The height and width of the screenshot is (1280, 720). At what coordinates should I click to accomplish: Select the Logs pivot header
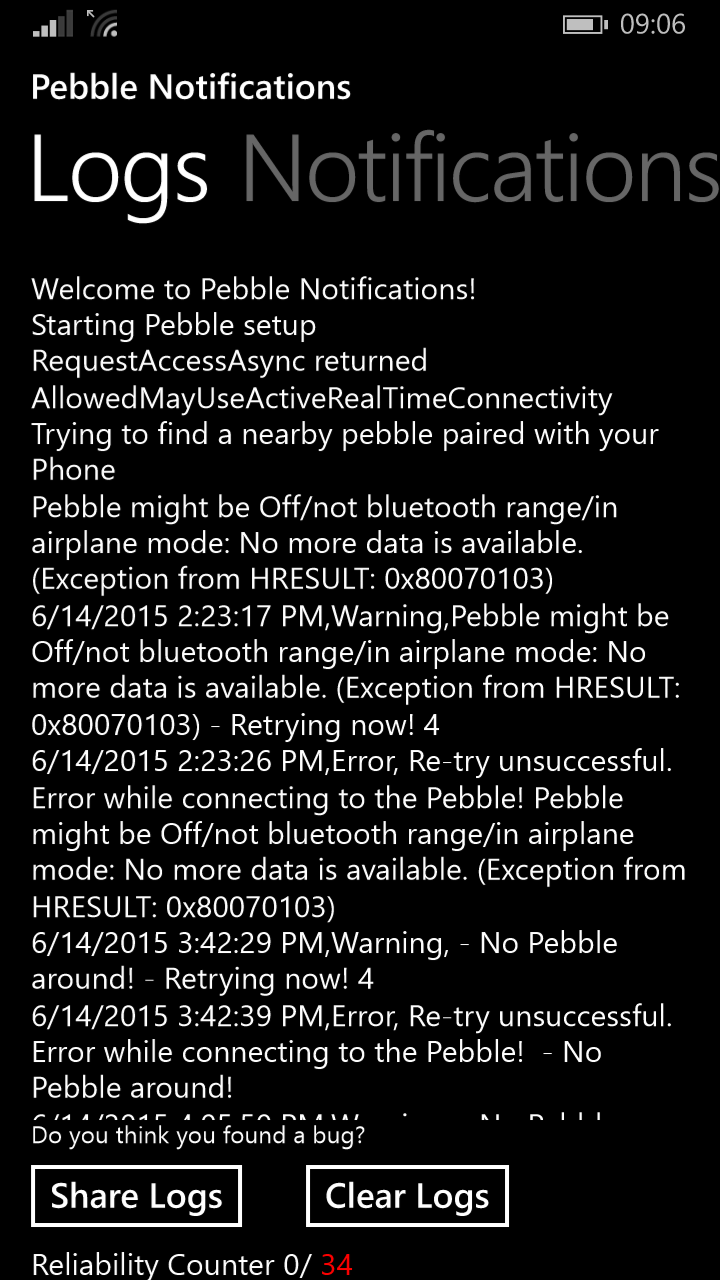120,168
